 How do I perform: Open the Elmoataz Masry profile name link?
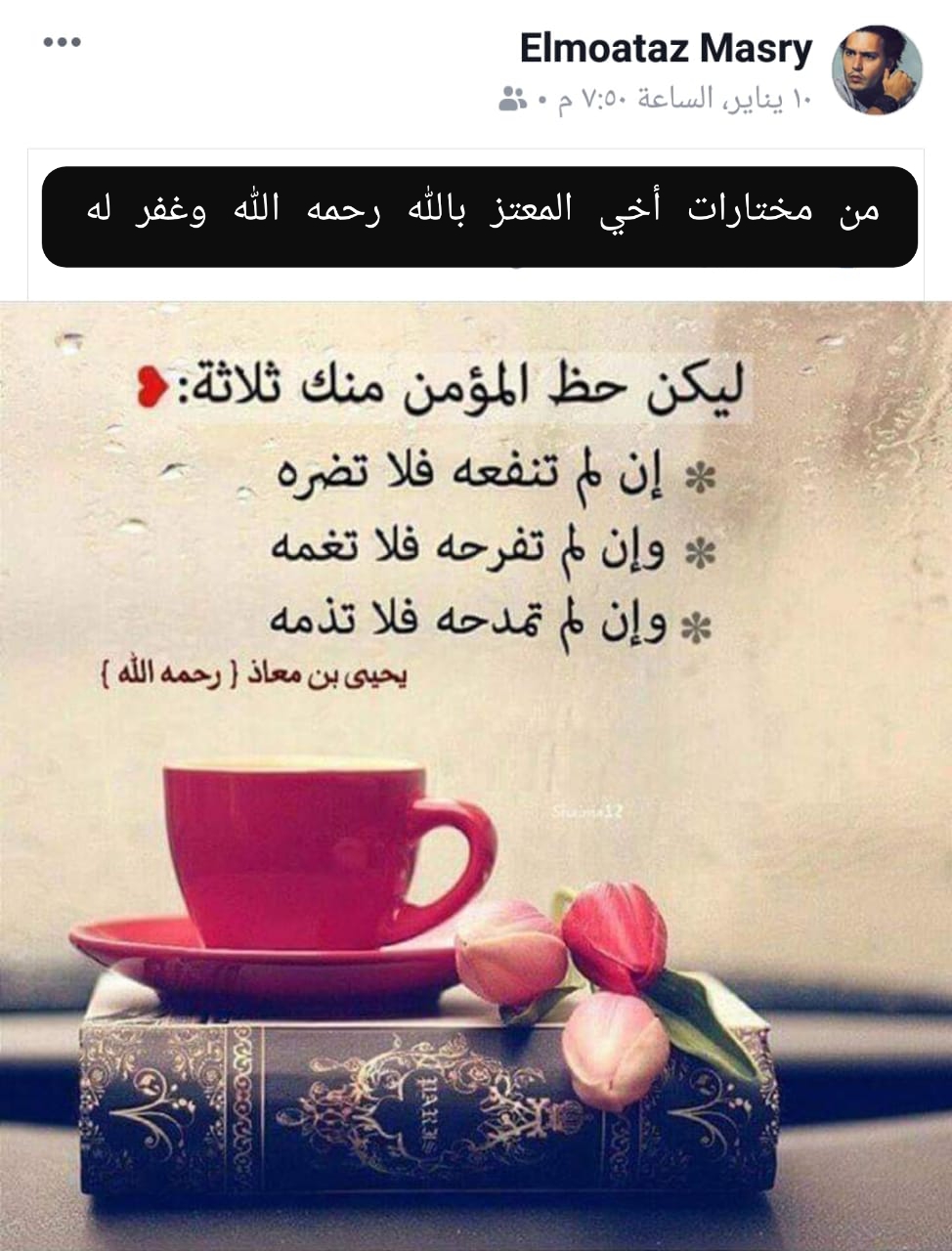point(666,48)
